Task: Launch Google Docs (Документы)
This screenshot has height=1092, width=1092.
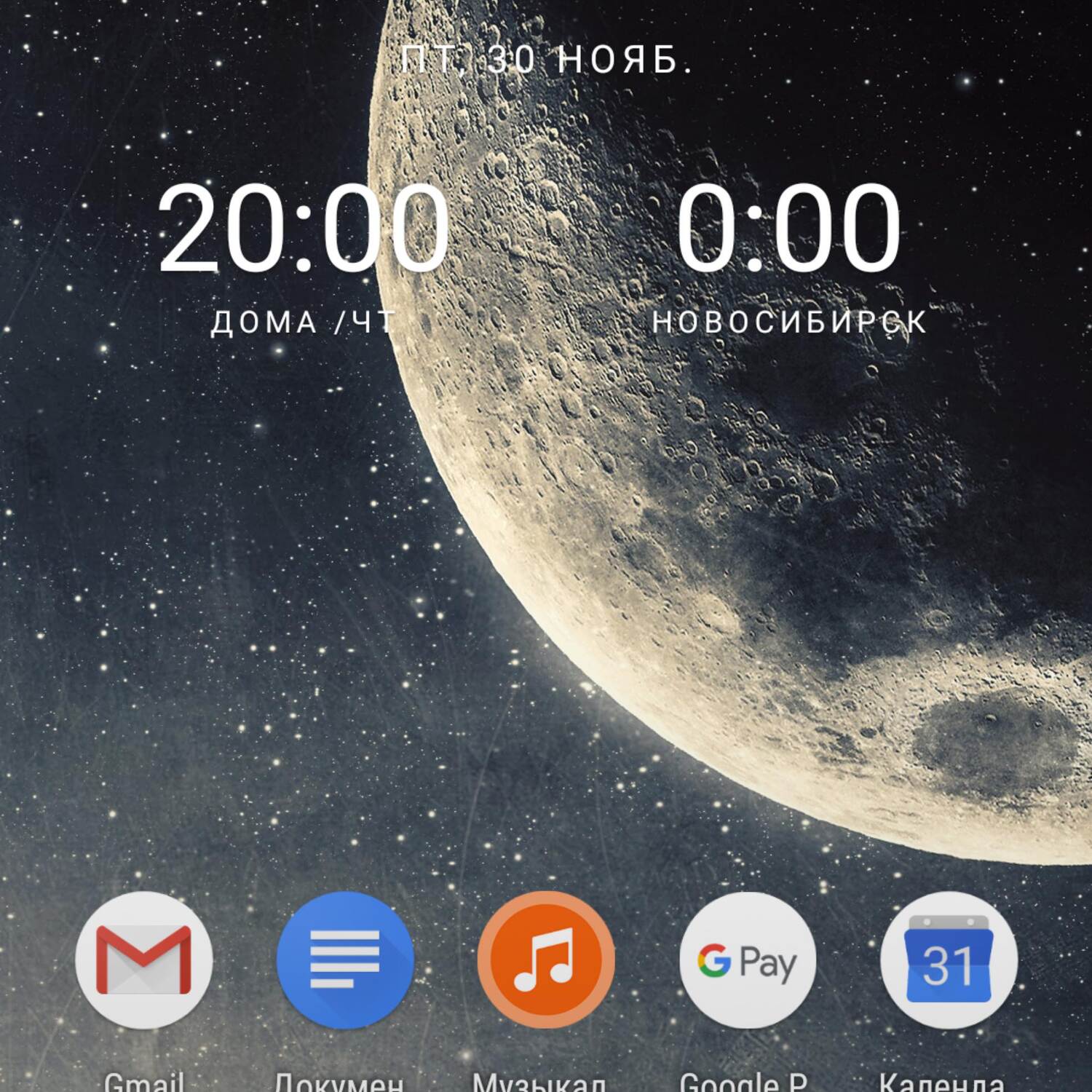Action: 345,960
